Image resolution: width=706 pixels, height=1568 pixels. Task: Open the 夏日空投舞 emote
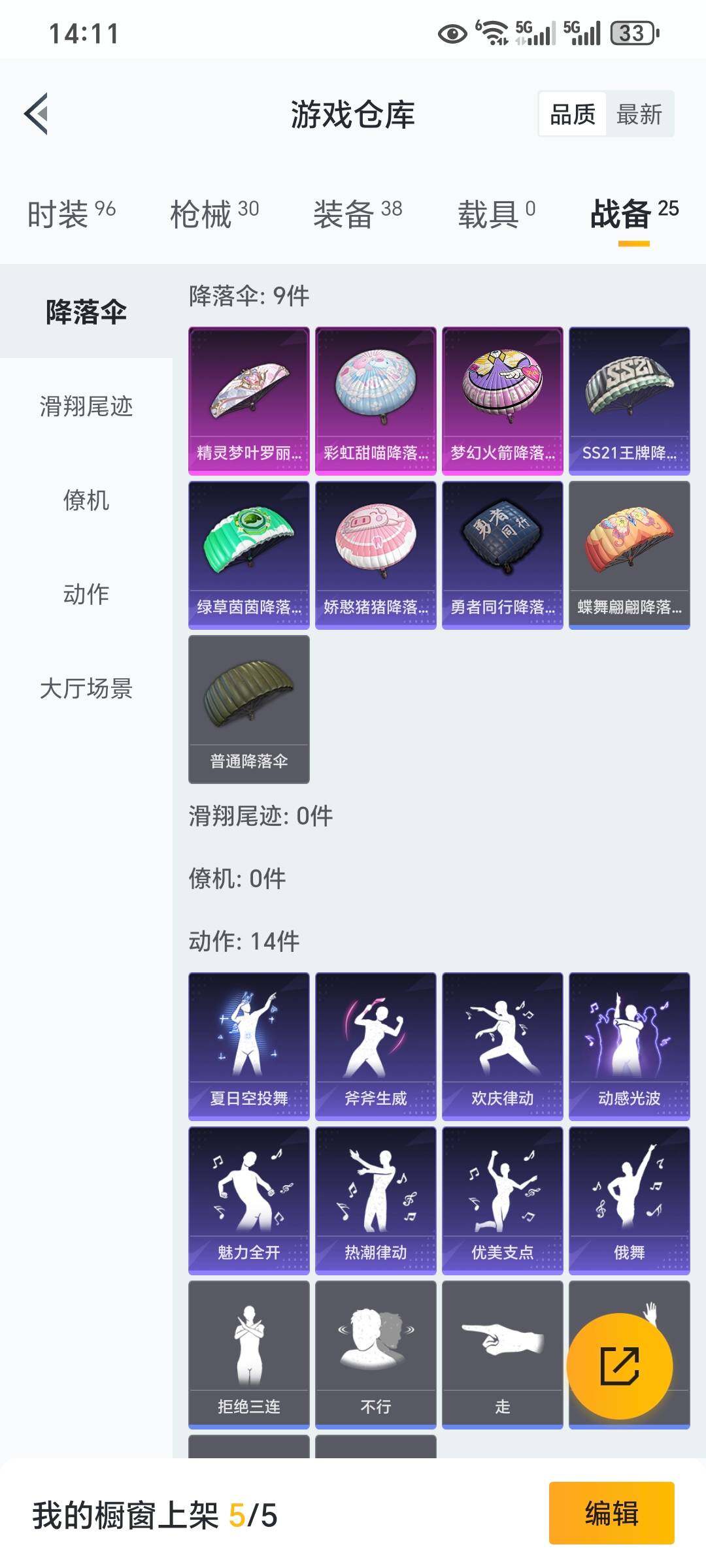248,1046
